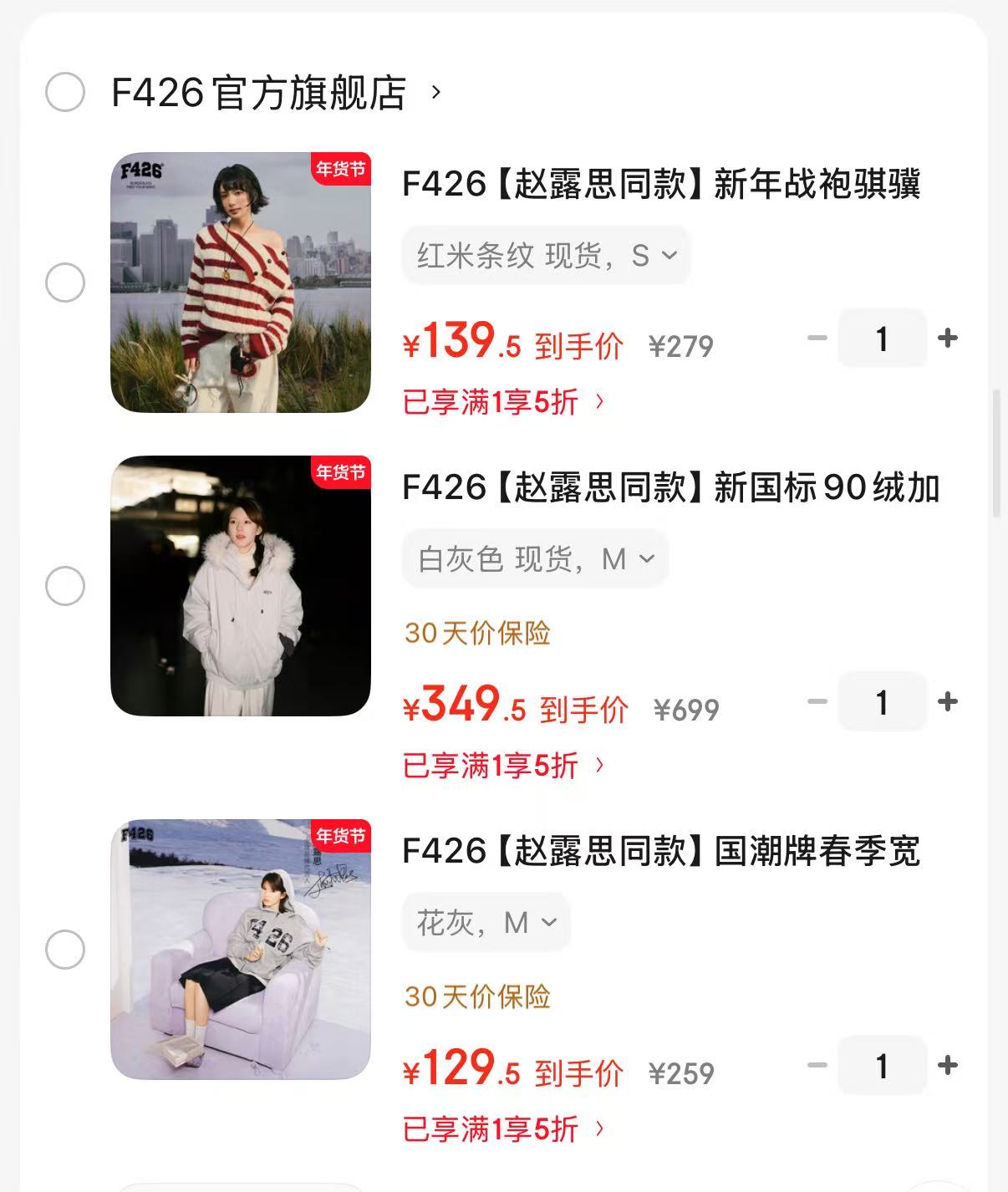Increase quantity of the ¥349.5 jacket
The height and width of the screenshot is (1192, 1008).
948,701
